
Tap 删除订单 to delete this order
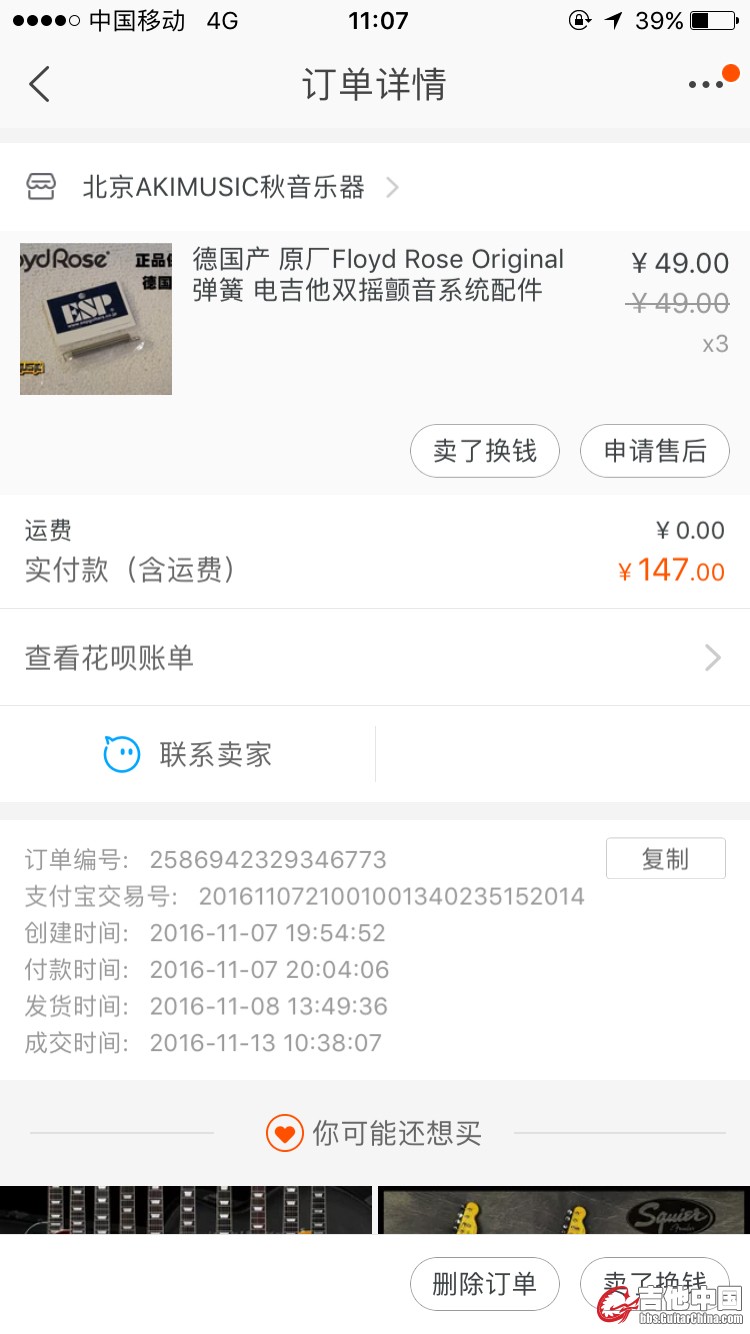click(485, 1283)
